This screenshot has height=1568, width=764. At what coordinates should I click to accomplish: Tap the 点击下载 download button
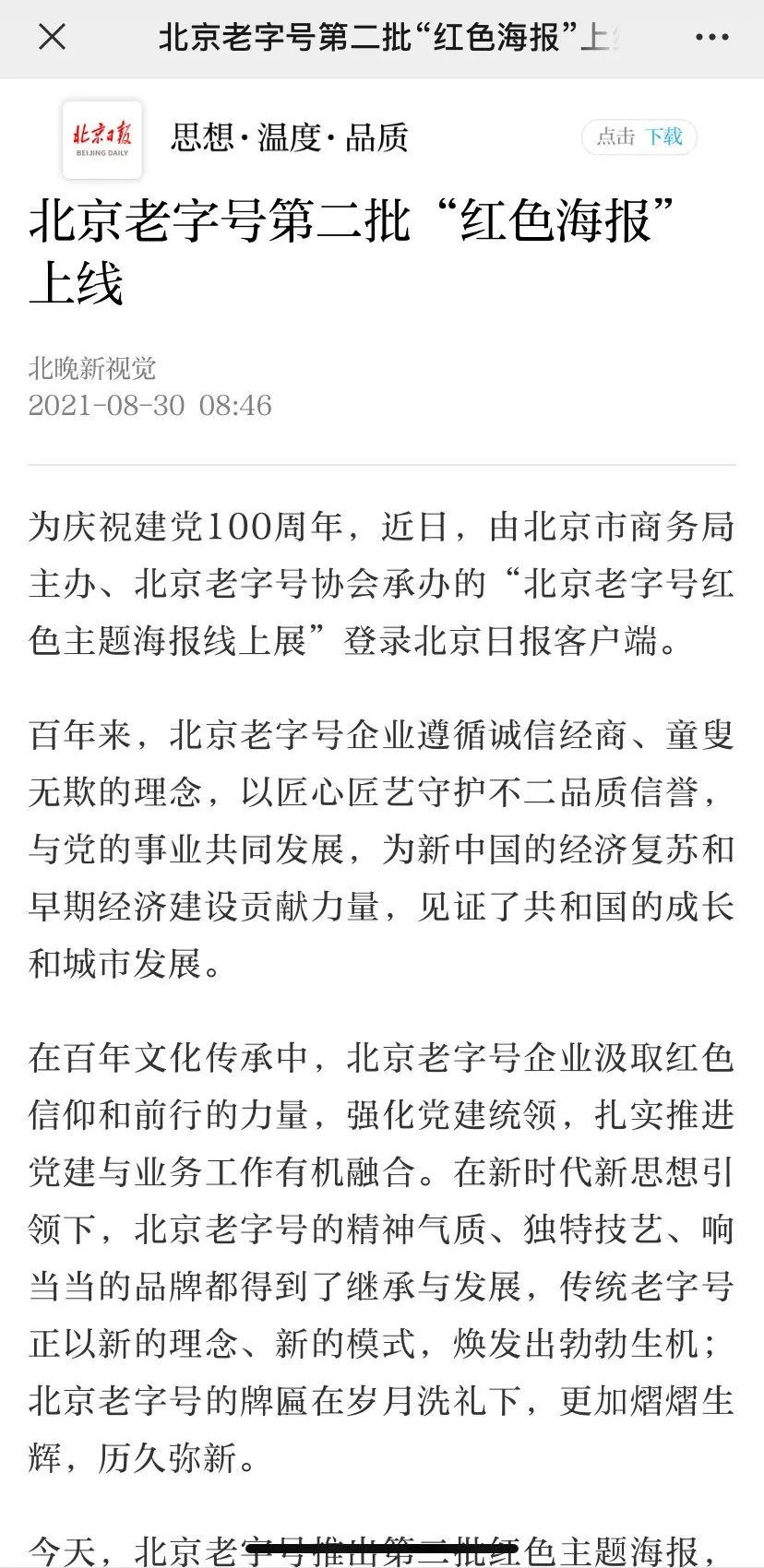coord(639,137)
